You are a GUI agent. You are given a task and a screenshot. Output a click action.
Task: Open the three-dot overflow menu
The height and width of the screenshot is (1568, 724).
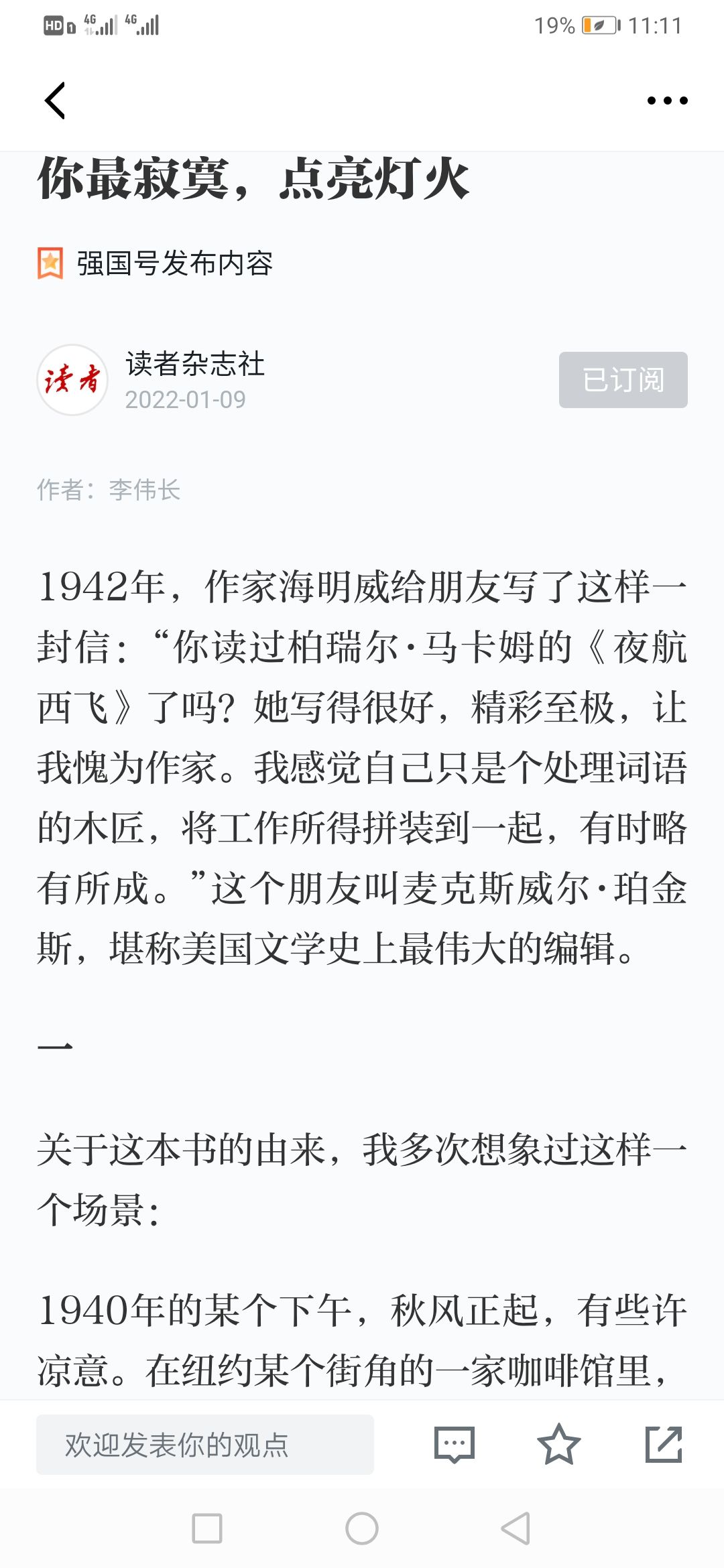[667, 101]
